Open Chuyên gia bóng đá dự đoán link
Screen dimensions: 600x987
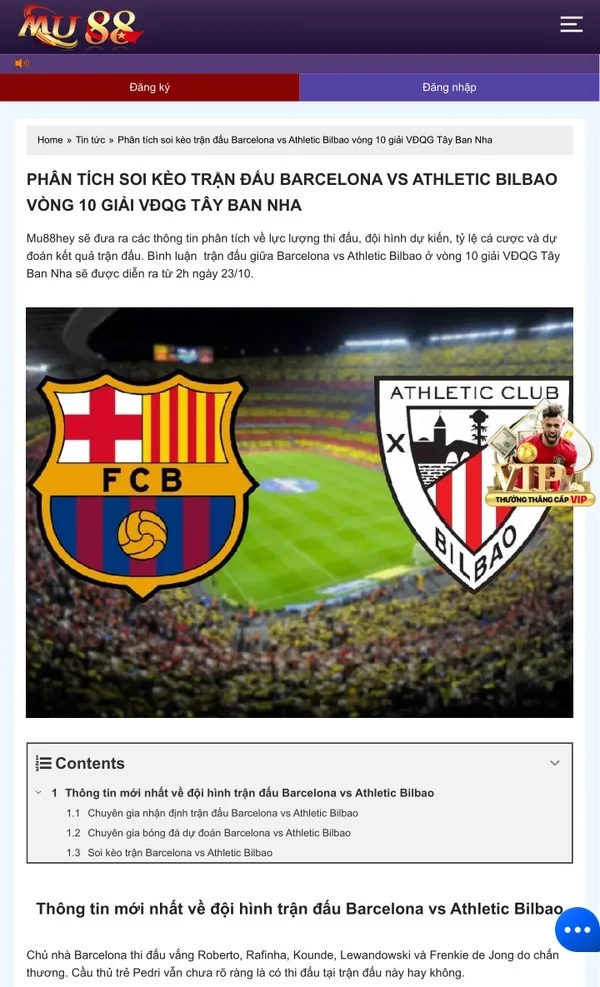pos(219,833)
